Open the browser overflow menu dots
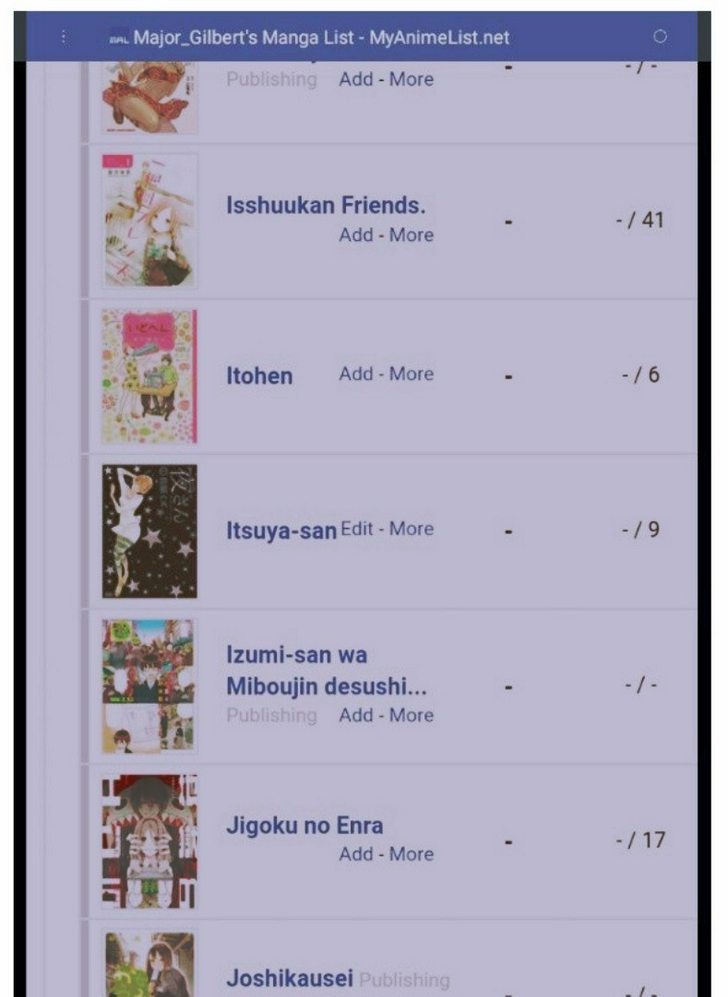This screenshot has width=728, height=997. (x=64, y=37)
